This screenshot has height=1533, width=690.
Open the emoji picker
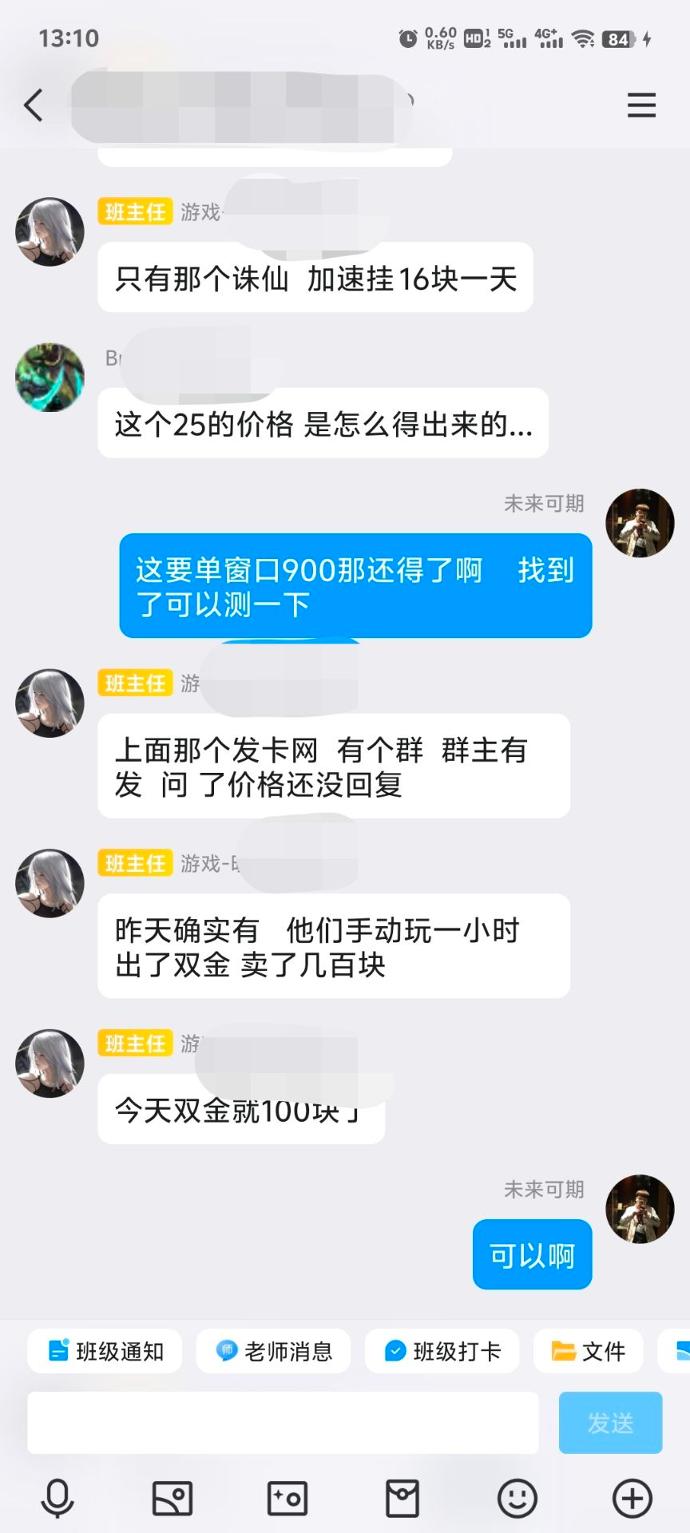[x=517, y=1498]
